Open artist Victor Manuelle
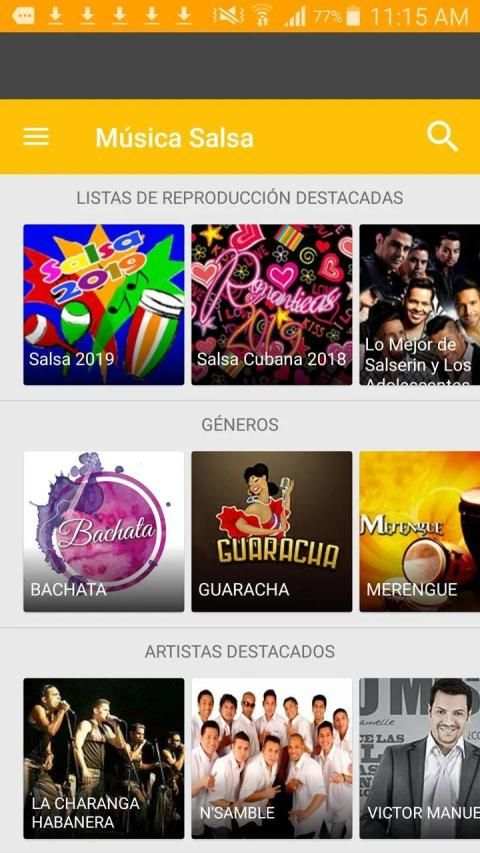The height and width of the screenshot is (853, 480). [420, 758]
